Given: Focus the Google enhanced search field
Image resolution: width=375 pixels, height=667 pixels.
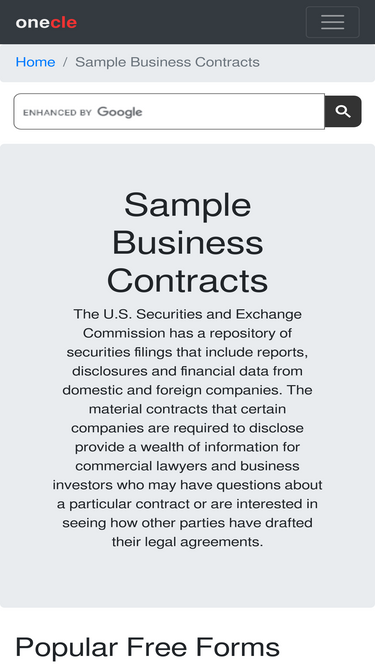Looking at the screenshot, I should click(x=169, y=111).
